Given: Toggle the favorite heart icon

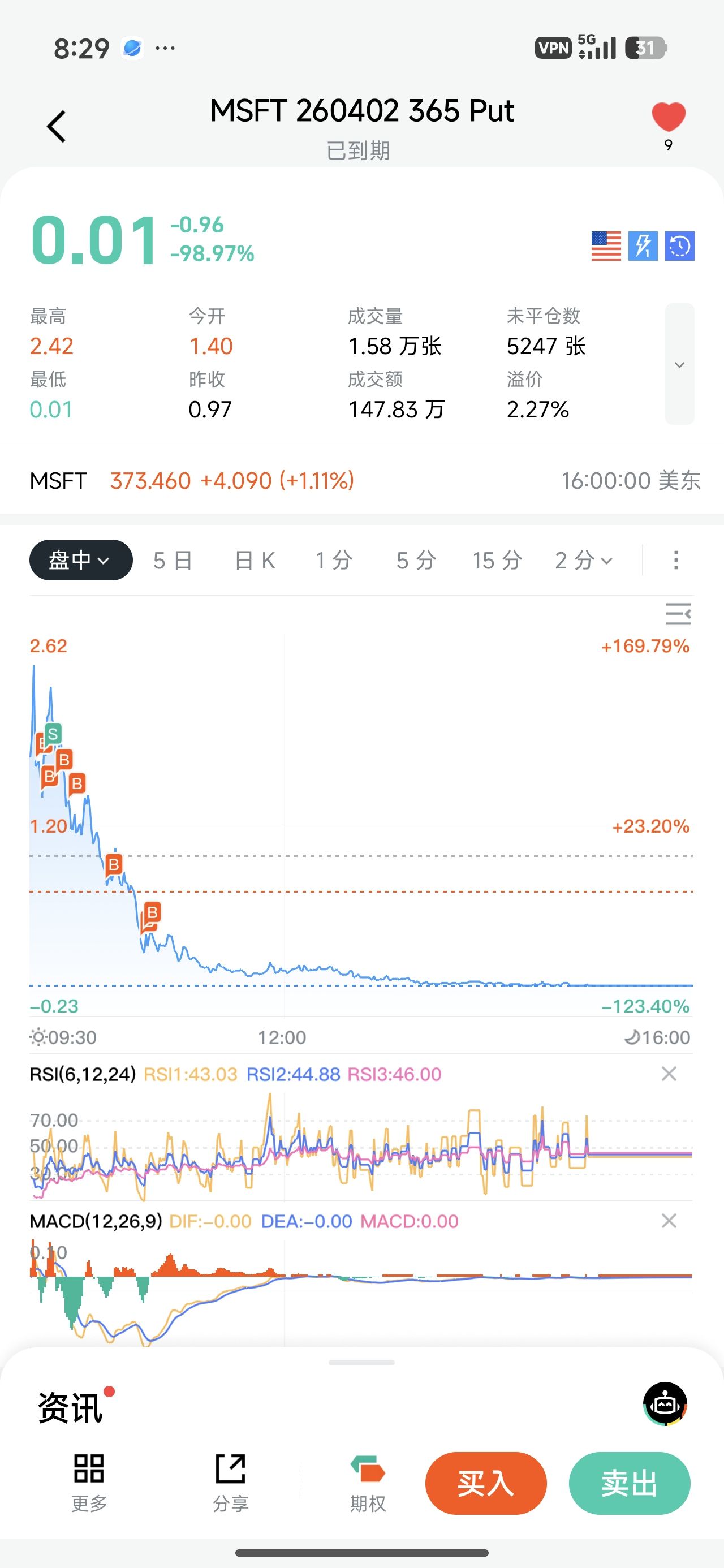Looking at the screenshot, I should click(668, 118).
